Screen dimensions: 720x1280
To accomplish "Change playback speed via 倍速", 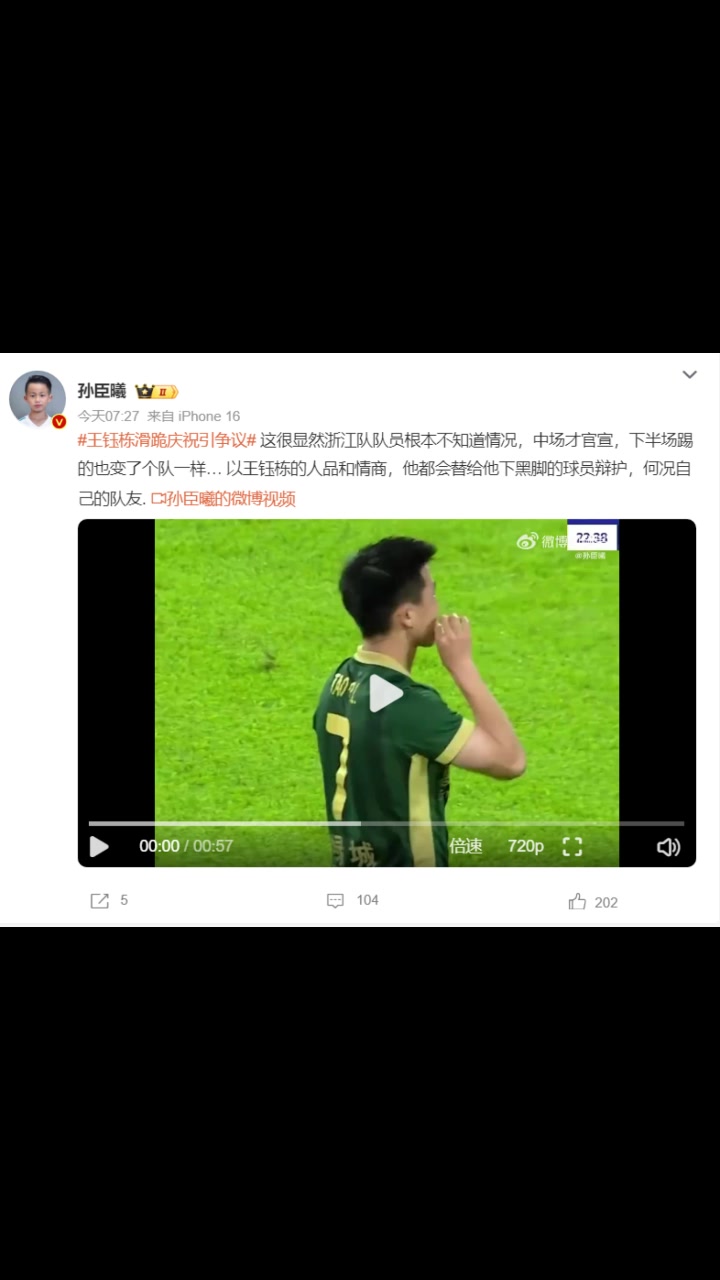I will (466, 846).
